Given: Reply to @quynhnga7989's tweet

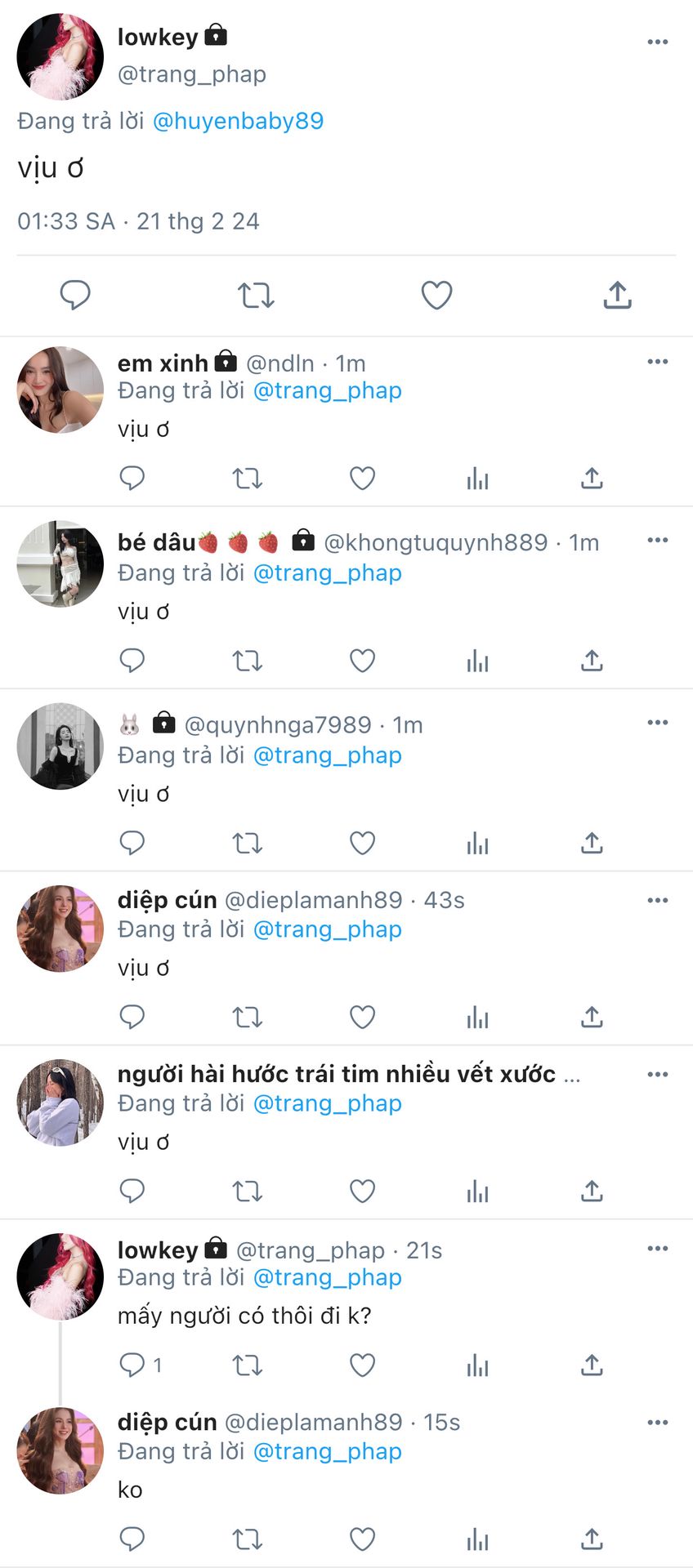Looking at the screenshot, I should click(132, 842).
